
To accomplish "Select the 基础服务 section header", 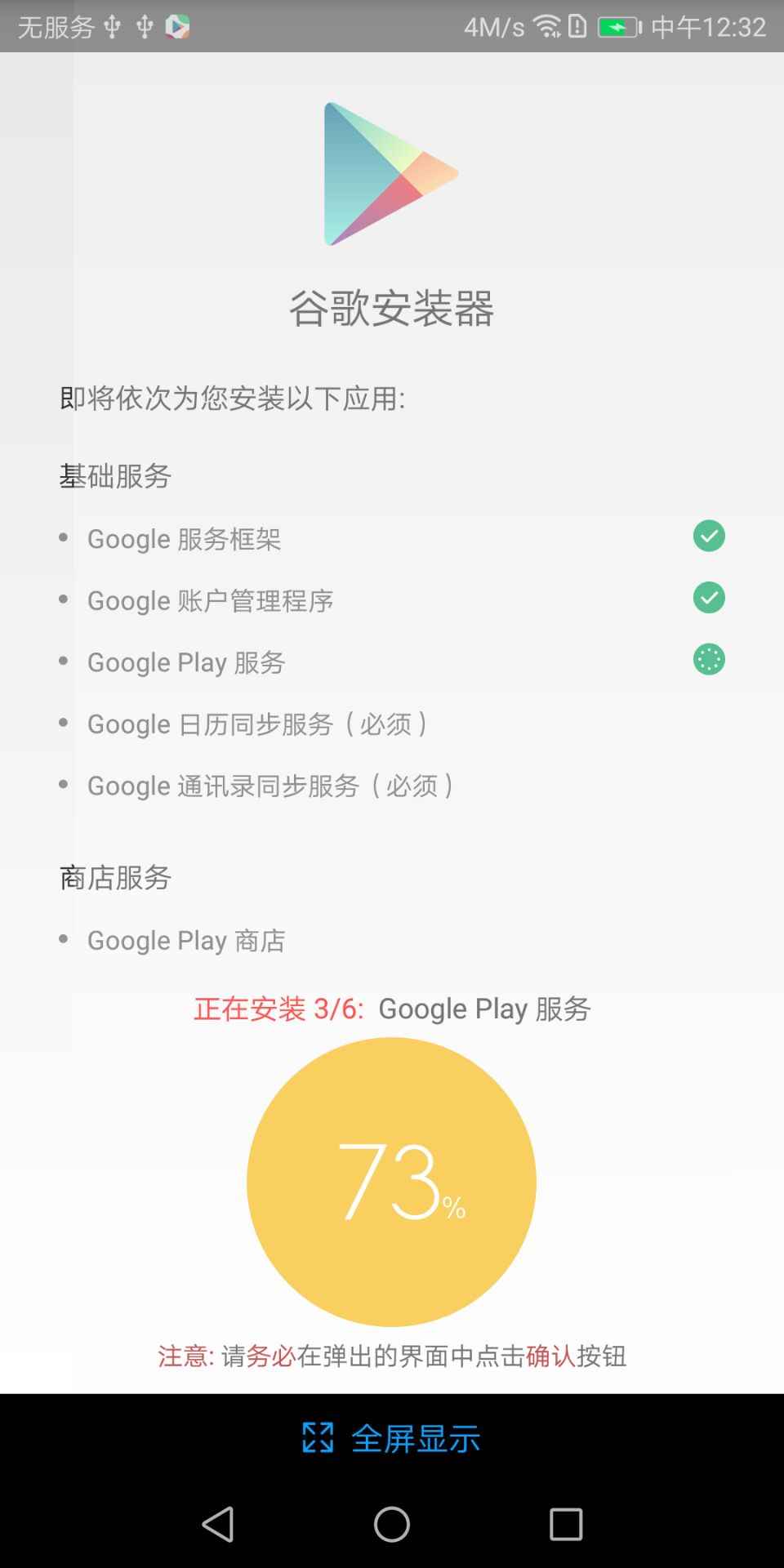I will point(114,476).
